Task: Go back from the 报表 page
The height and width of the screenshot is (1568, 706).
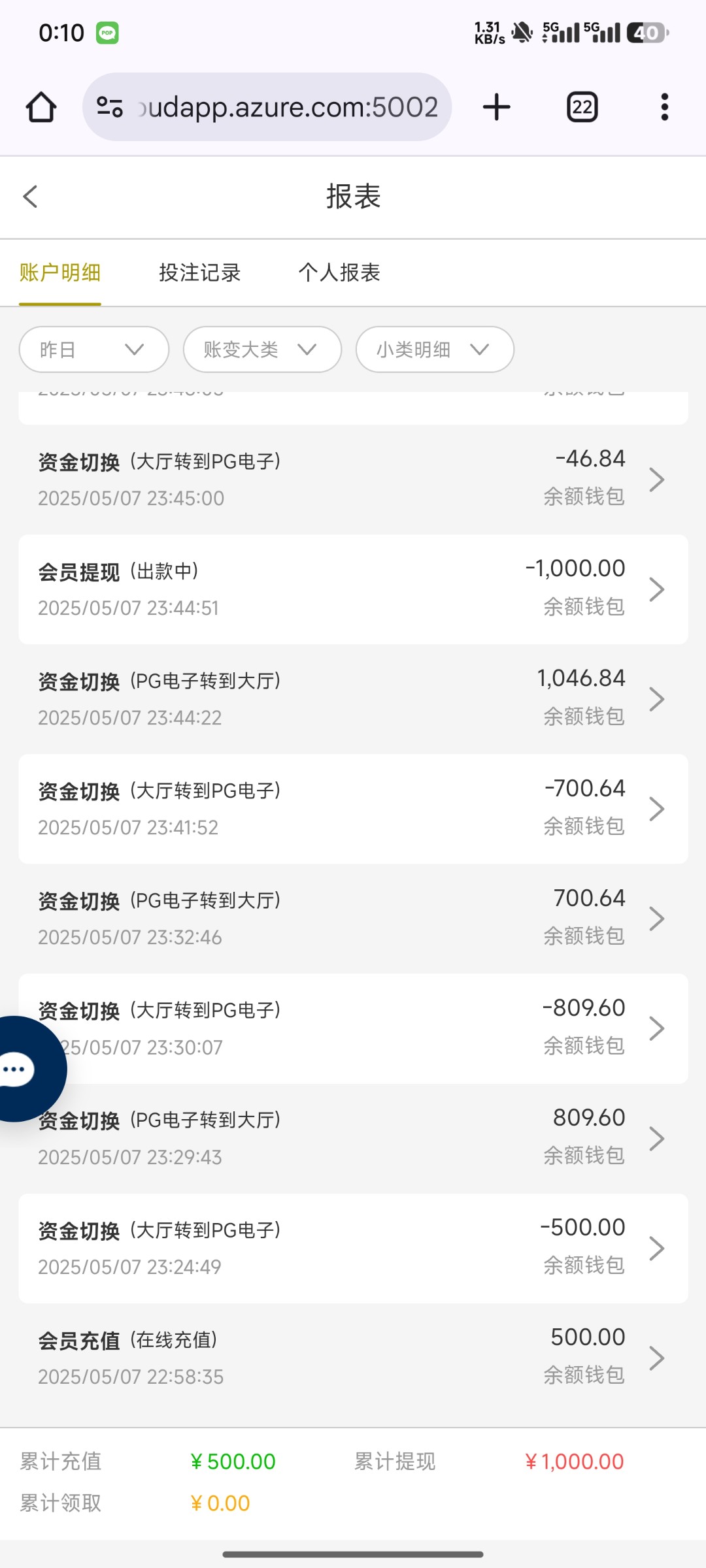Action: pyautogui.click(x=30, y=197)
